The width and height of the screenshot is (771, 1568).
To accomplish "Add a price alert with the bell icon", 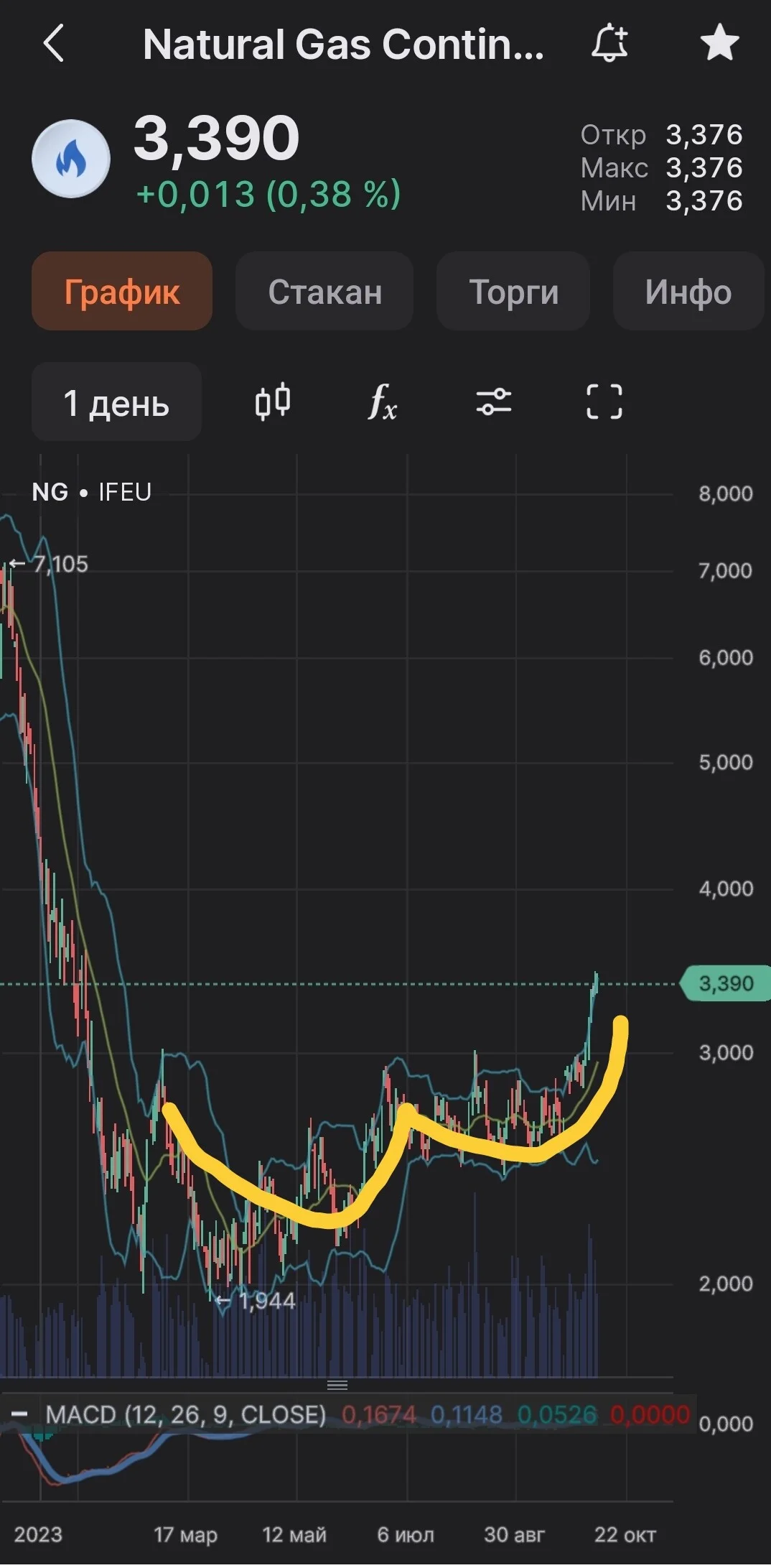I will pyautogui.click(x=609, y=42).
